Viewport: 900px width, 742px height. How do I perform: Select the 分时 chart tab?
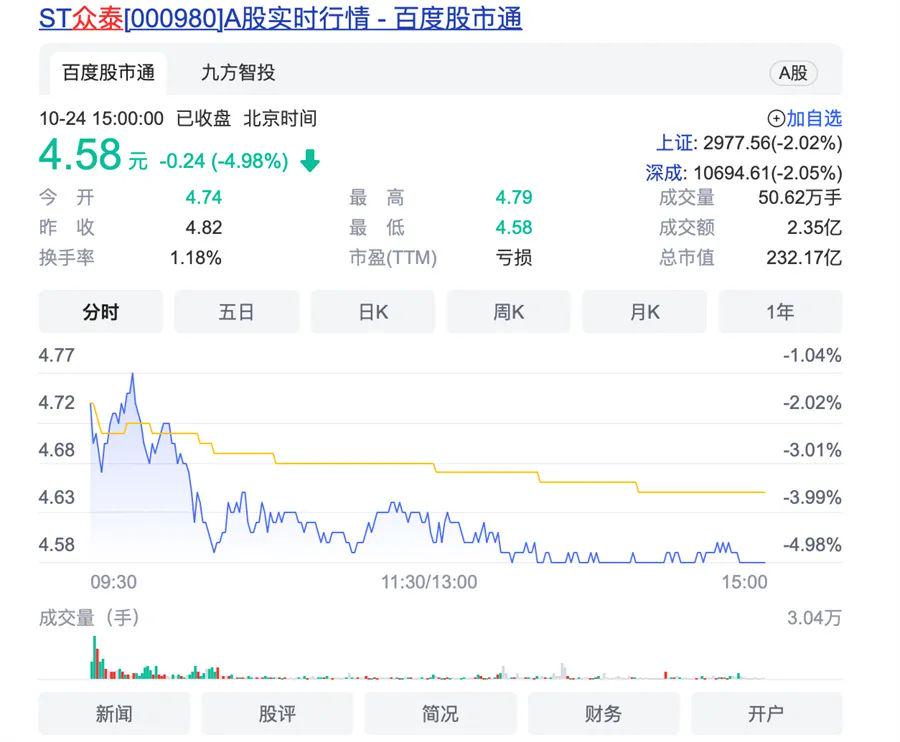click(100, 312)
